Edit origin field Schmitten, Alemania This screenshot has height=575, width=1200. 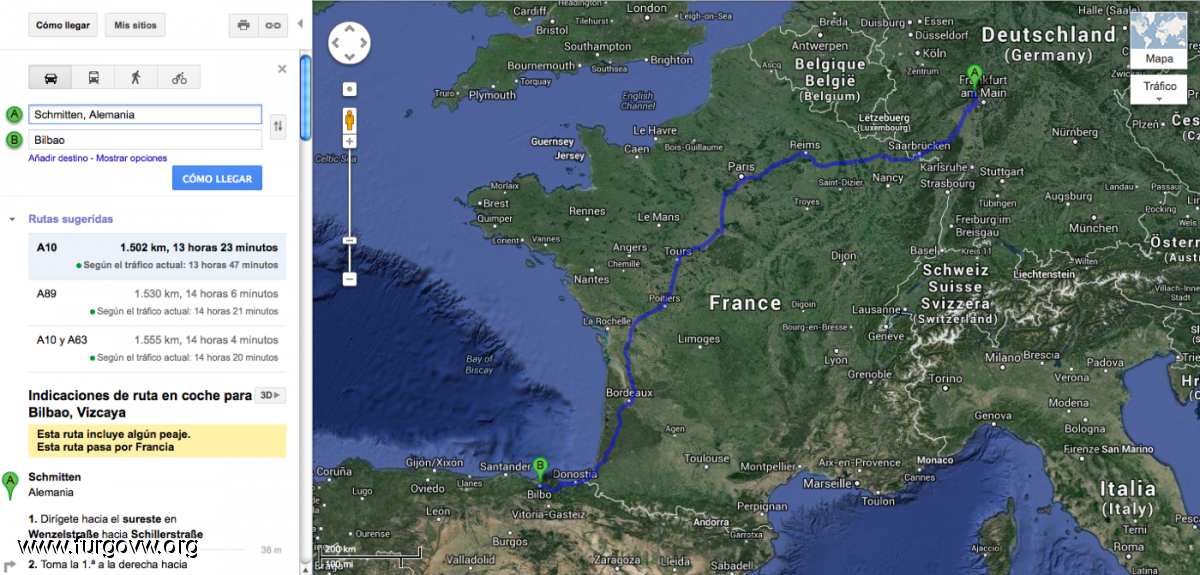[x=145, y=114]
